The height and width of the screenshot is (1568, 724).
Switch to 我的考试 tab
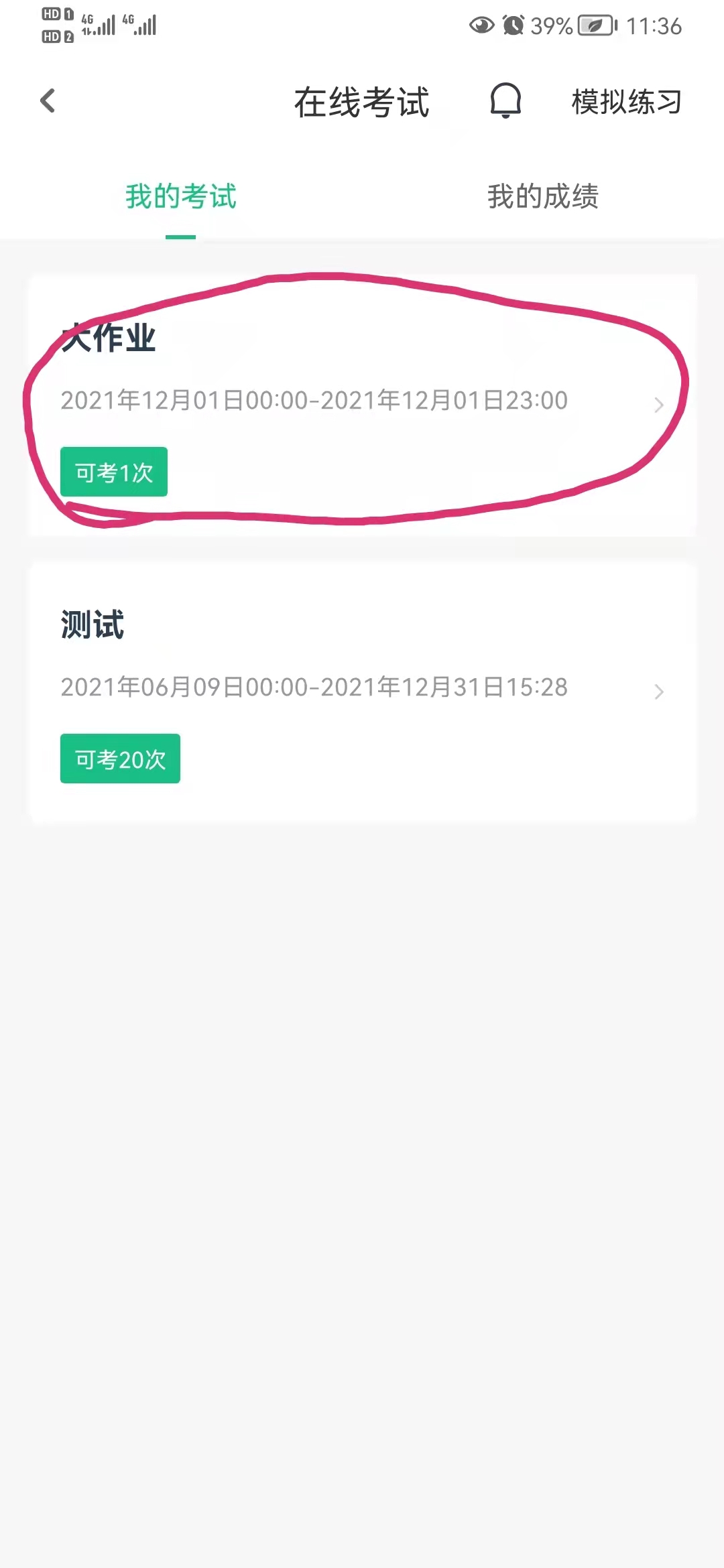(181, 196)
